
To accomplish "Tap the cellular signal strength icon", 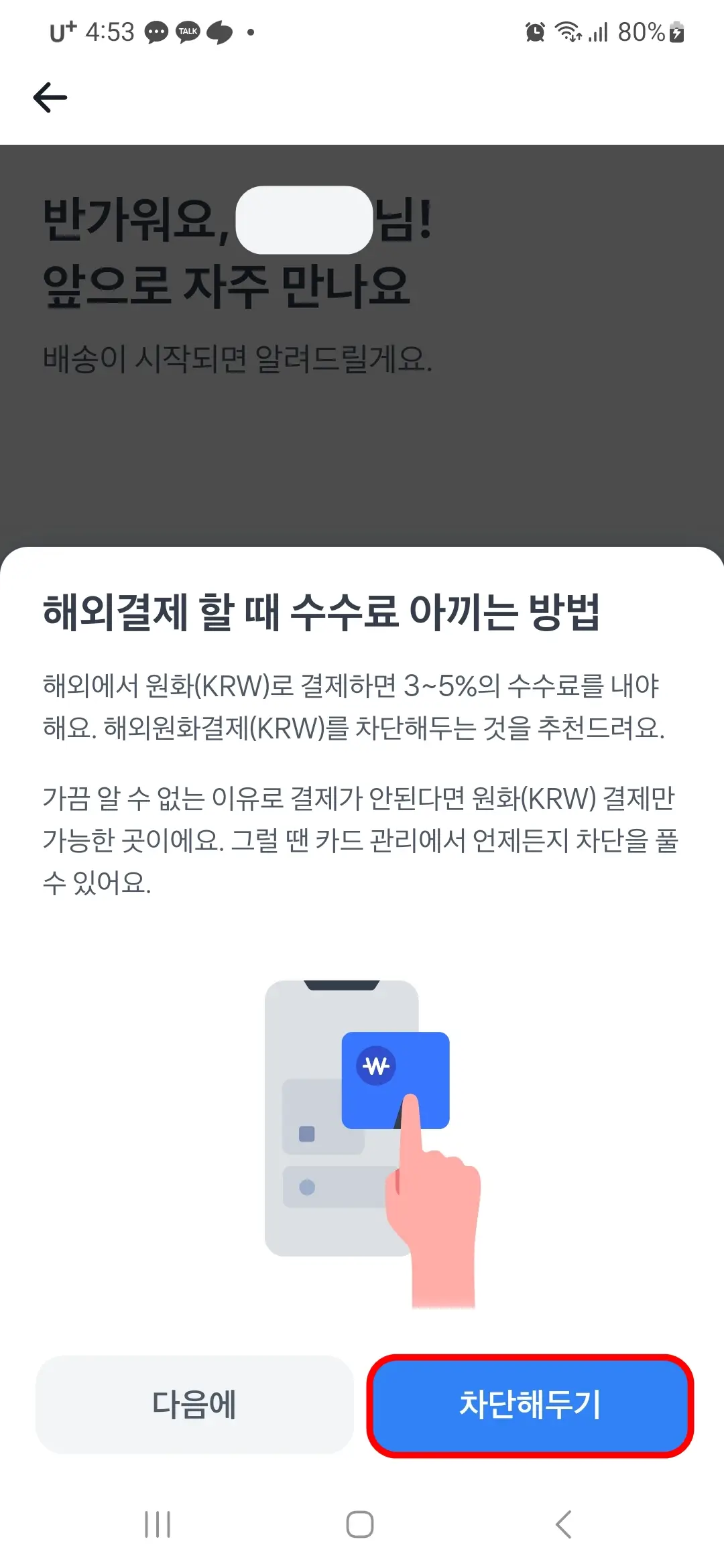I will click(599, 31).
